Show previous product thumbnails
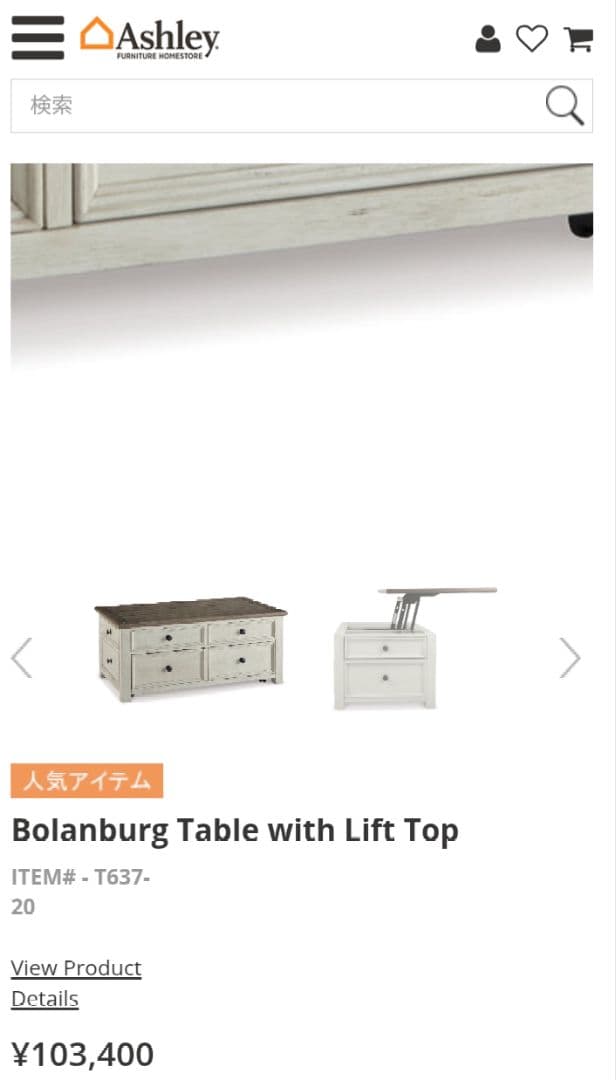 pyautogui.click(x=22, y=657)
